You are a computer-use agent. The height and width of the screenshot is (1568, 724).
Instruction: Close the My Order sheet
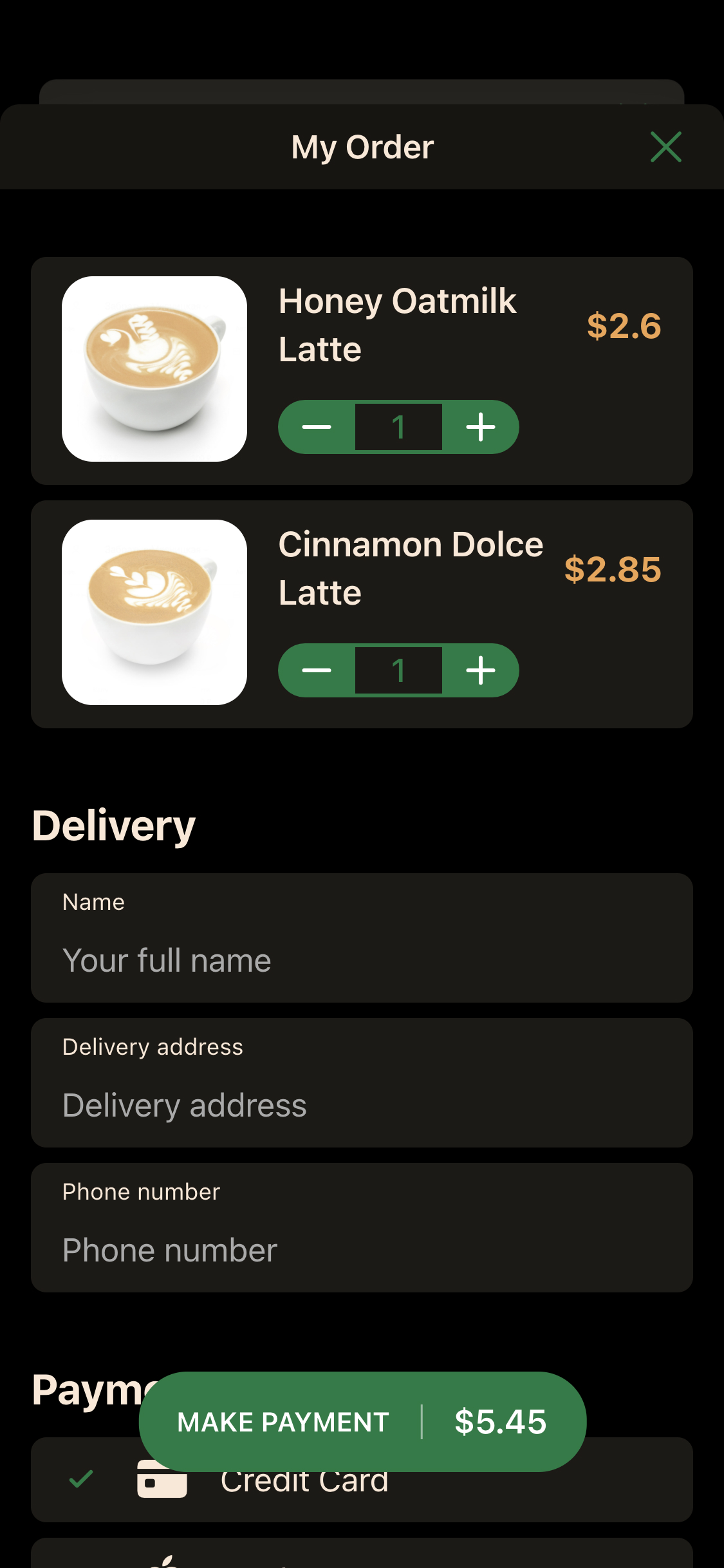(665, 147)
